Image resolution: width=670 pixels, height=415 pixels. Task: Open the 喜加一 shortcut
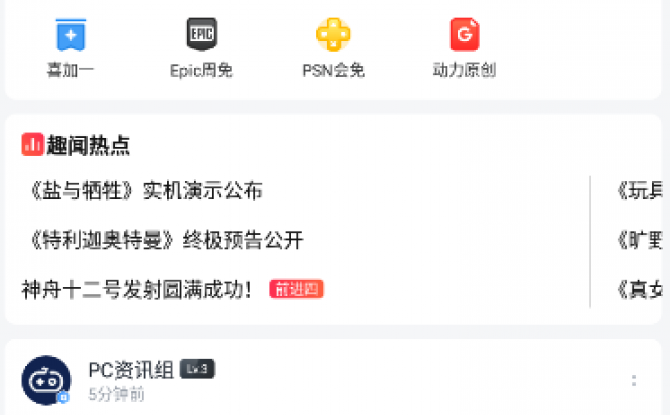[x=70, y=47]
